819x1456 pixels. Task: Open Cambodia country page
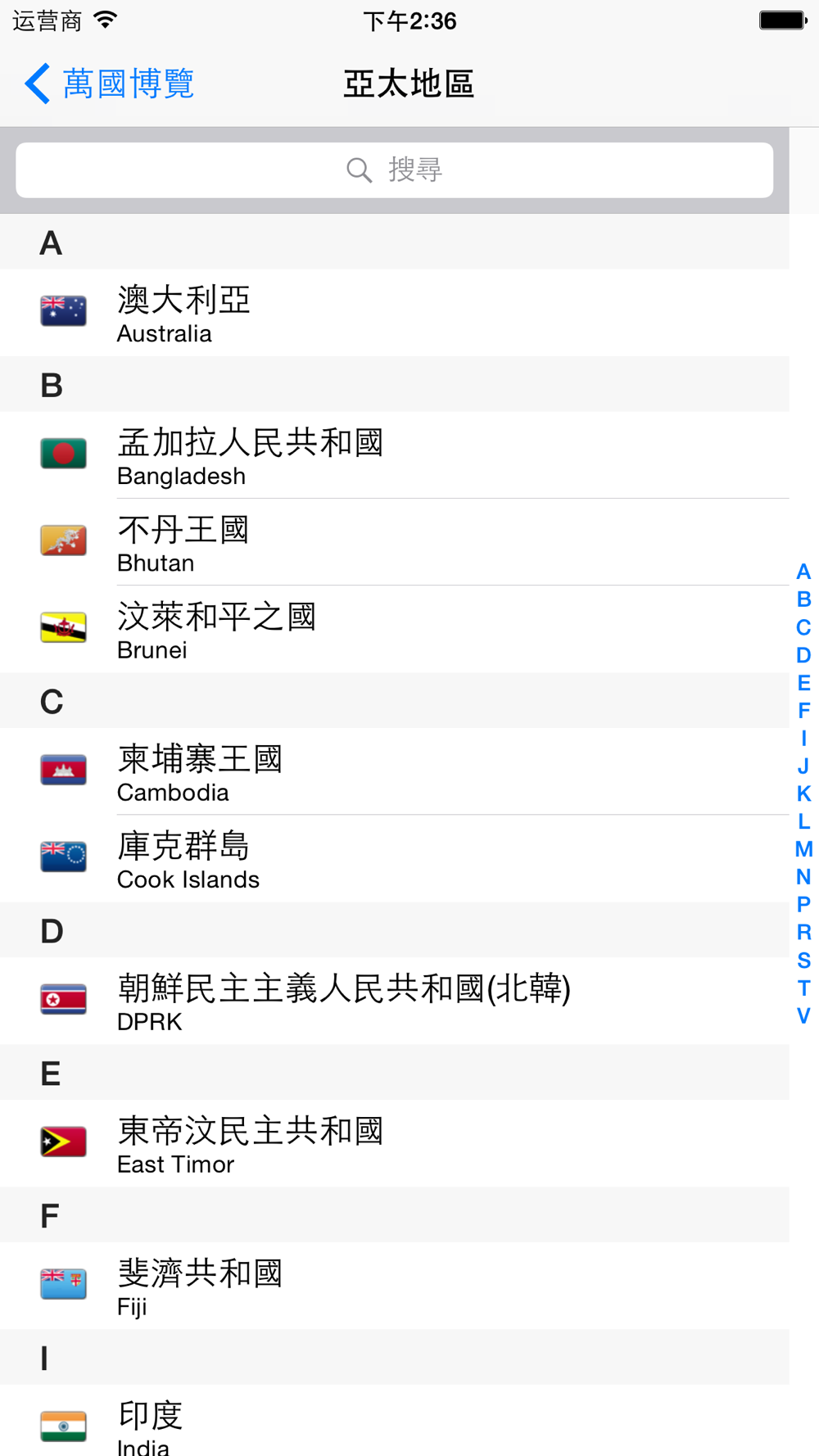[x=393, y=771]
